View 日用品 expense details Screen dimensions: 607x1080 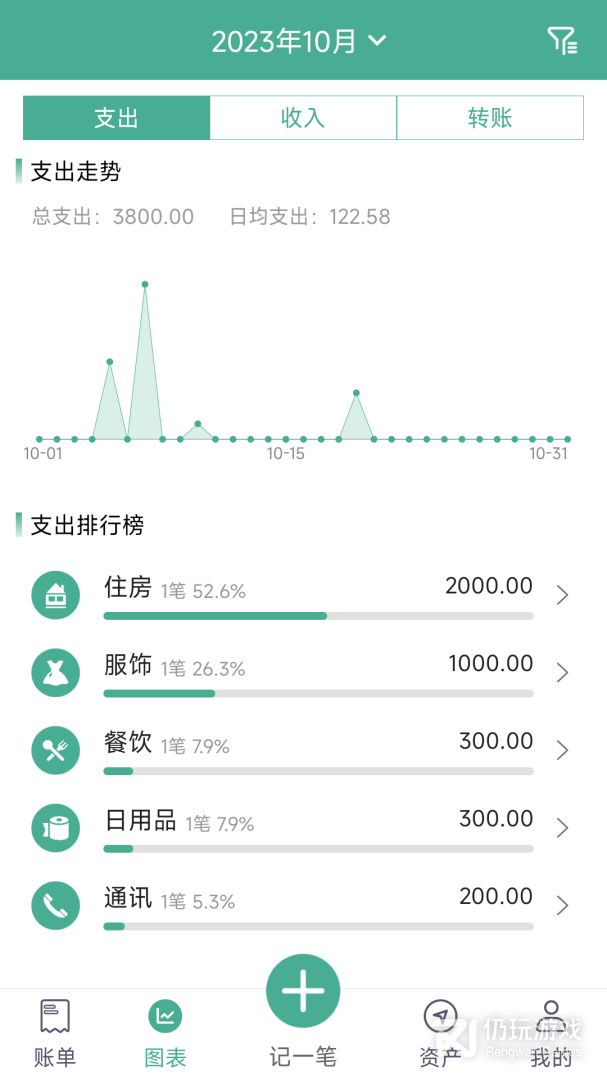pyautogui.click(x=303, y=827)
